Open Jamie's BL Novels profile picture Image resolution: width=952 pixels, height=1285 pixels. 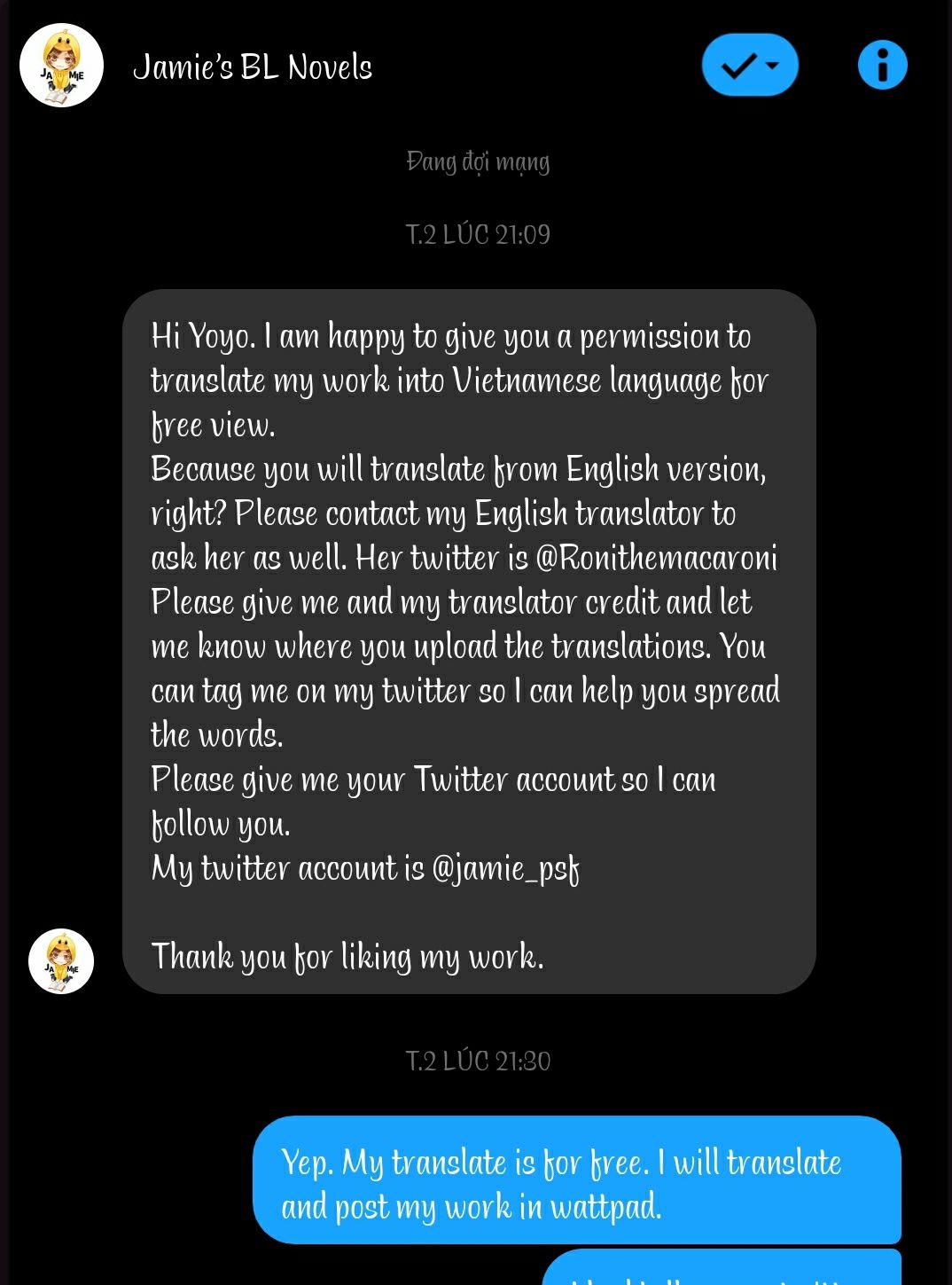click(61, 66)
